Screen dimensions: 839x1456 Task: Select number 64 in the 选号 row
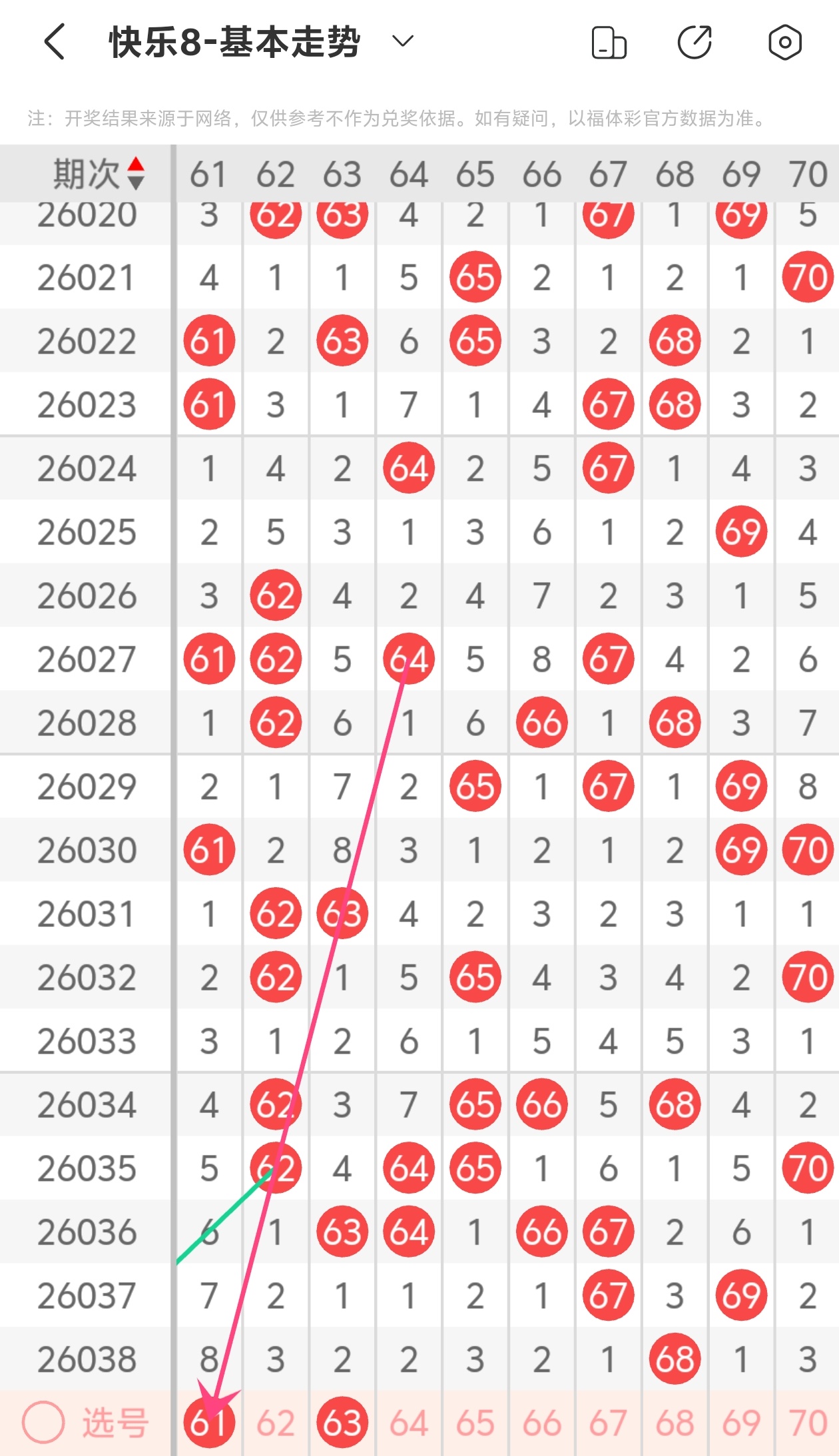409,1423
